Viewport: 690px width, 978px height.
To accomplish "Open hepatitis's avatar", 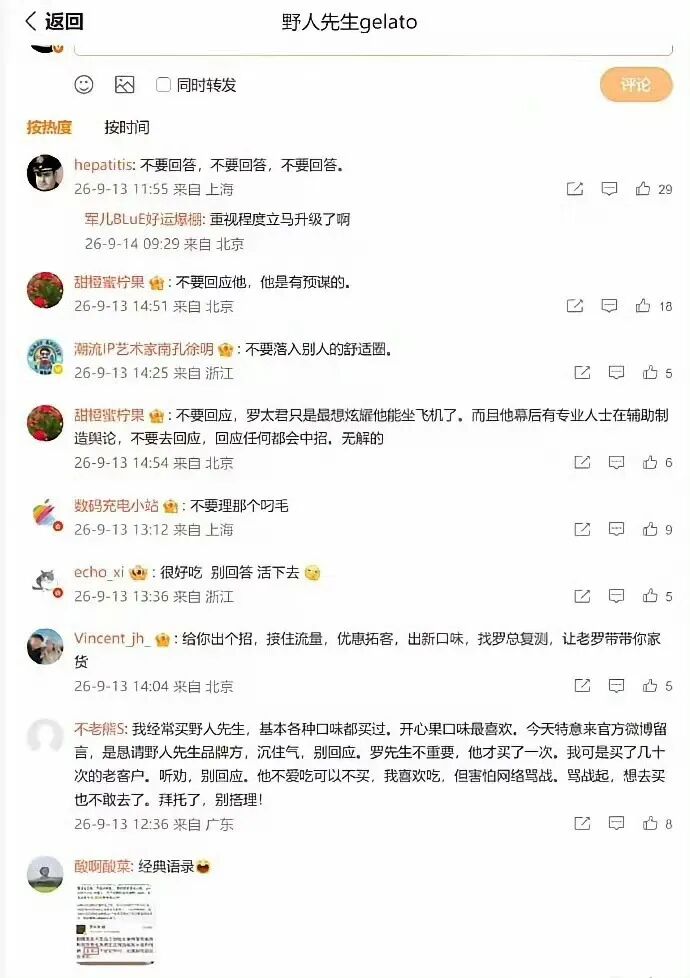I will pos(45,173).
